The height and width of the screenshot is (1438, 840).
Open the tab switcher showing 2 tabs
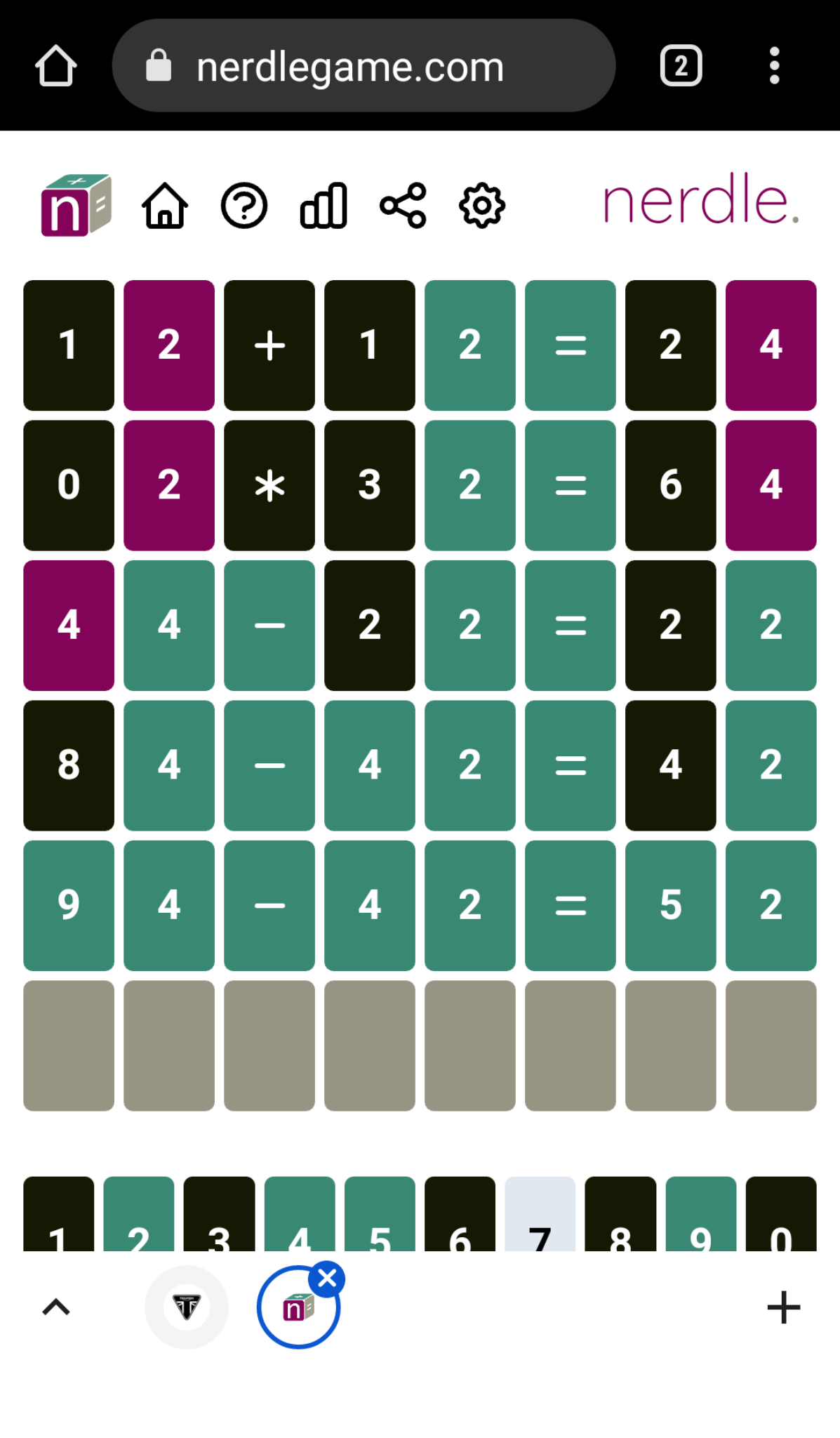tap(680, 66)
